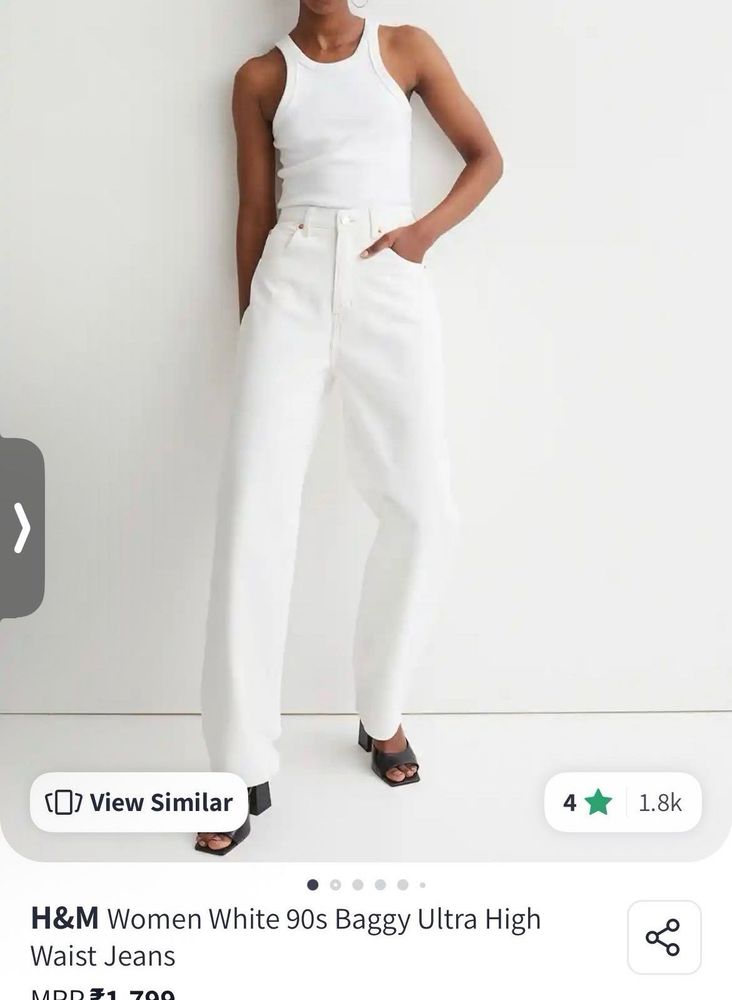Tap the View Similar button
The image size is (732, 1000).
tap(137, 801)
